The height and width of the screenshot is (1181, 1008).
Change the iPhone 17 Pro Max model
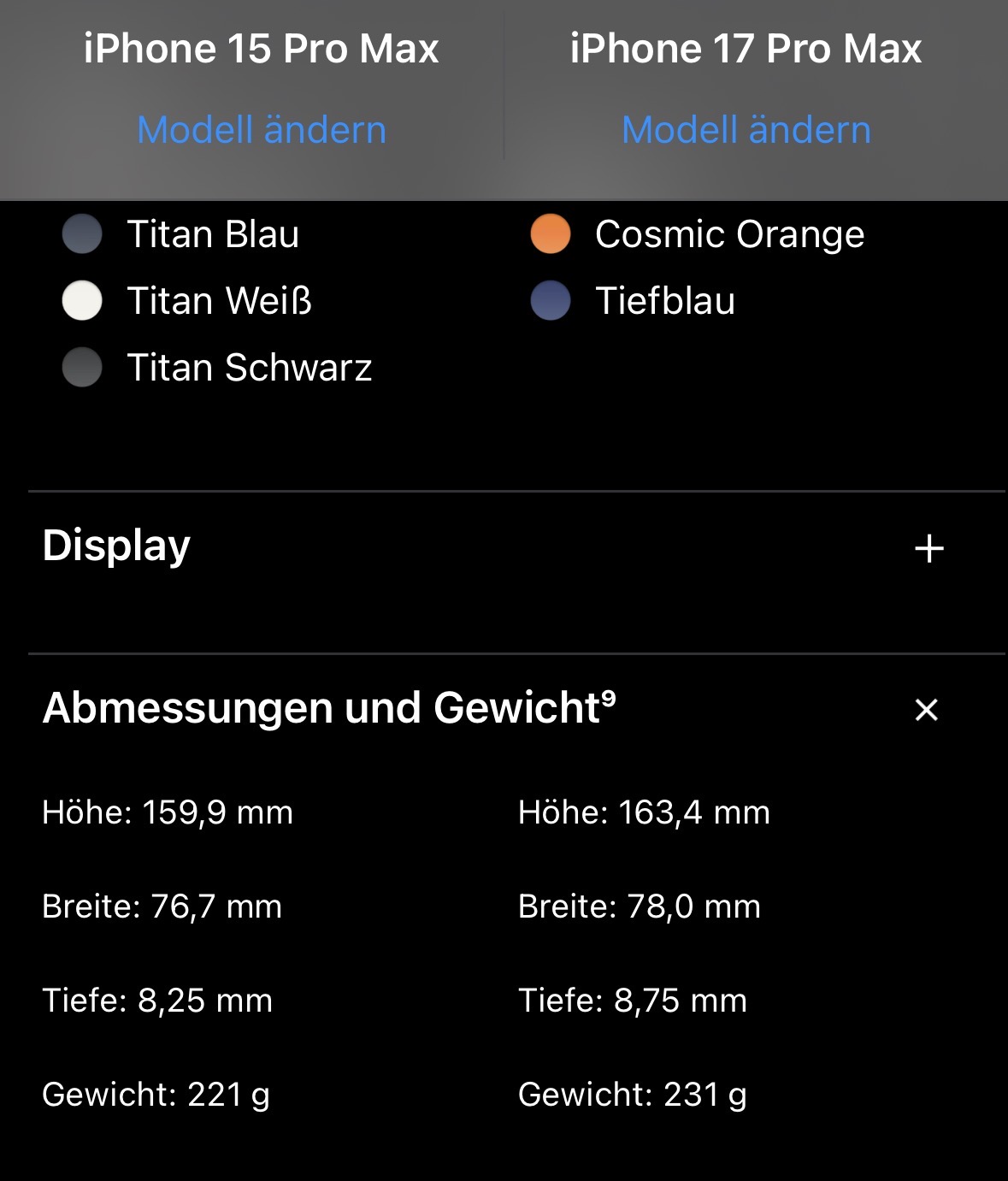[x=746, y=130]
